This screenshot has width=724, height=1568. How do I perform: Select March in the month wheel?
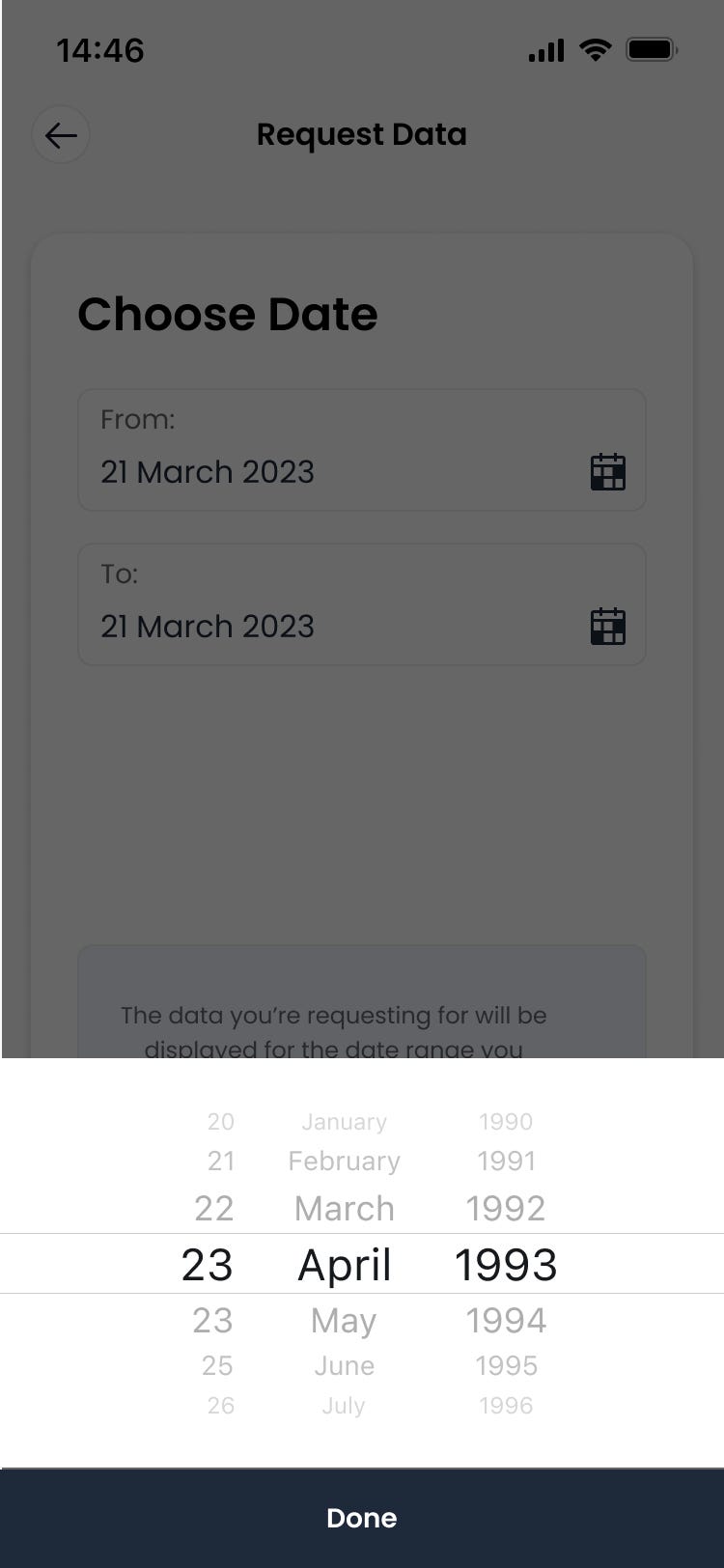tap(345, 1208)
